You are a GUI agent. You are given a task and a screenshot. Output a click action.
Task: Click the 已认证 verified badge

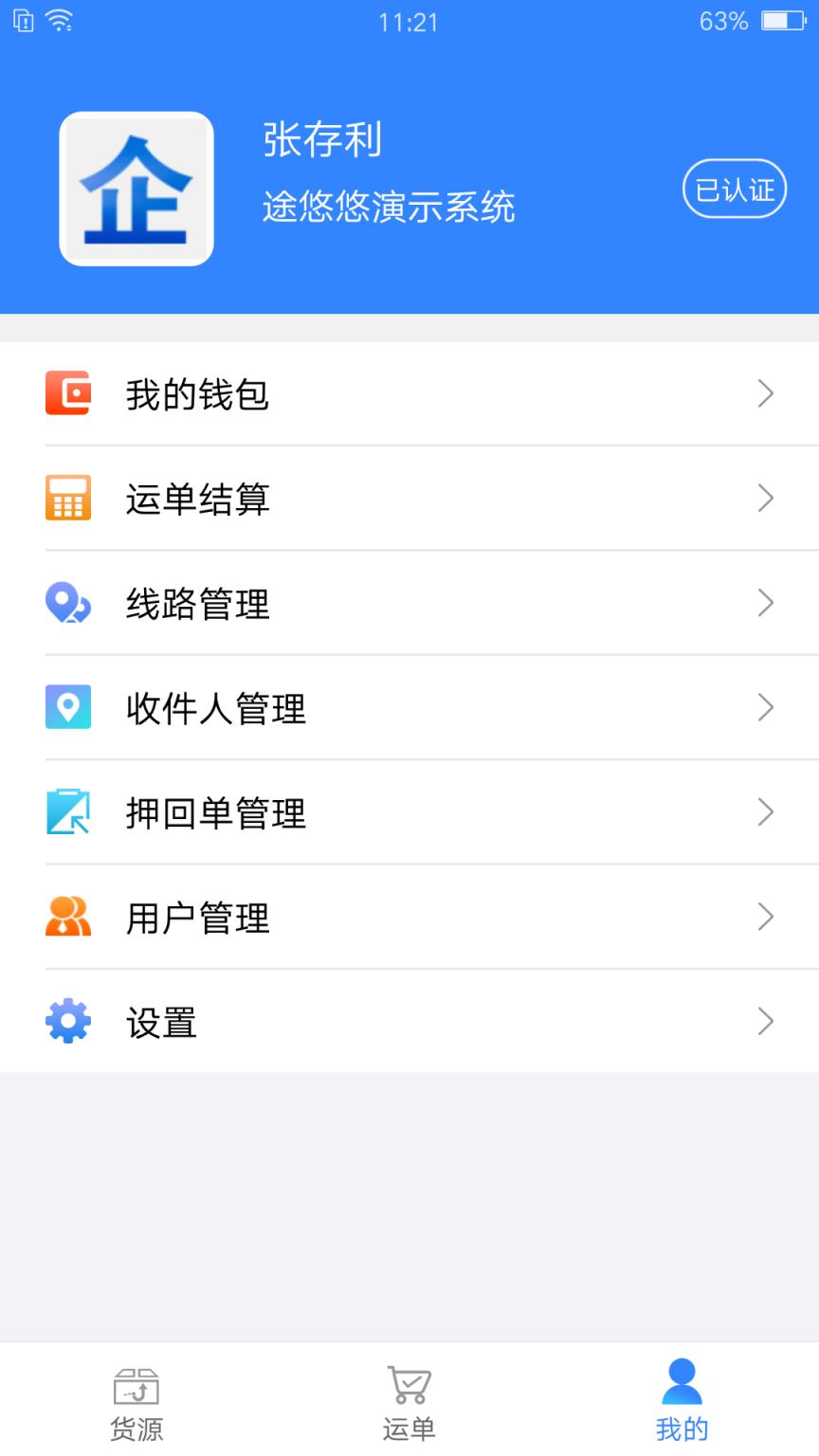(x=735, y=189)
